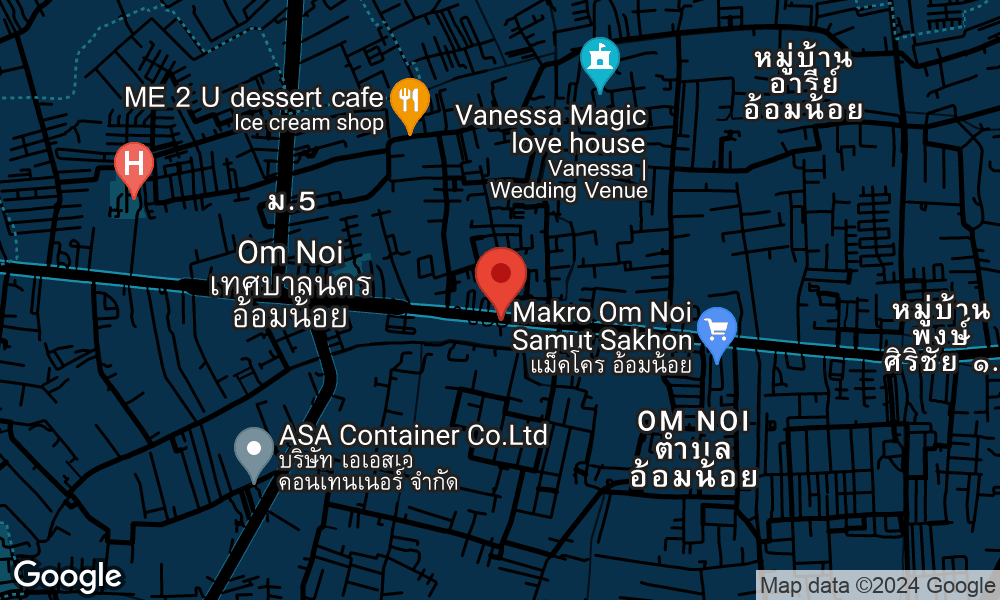This screenshot has width=1000, height=600.
Task: Open the Makro Om Noi shopping cart marker
Action: (717, 330)
